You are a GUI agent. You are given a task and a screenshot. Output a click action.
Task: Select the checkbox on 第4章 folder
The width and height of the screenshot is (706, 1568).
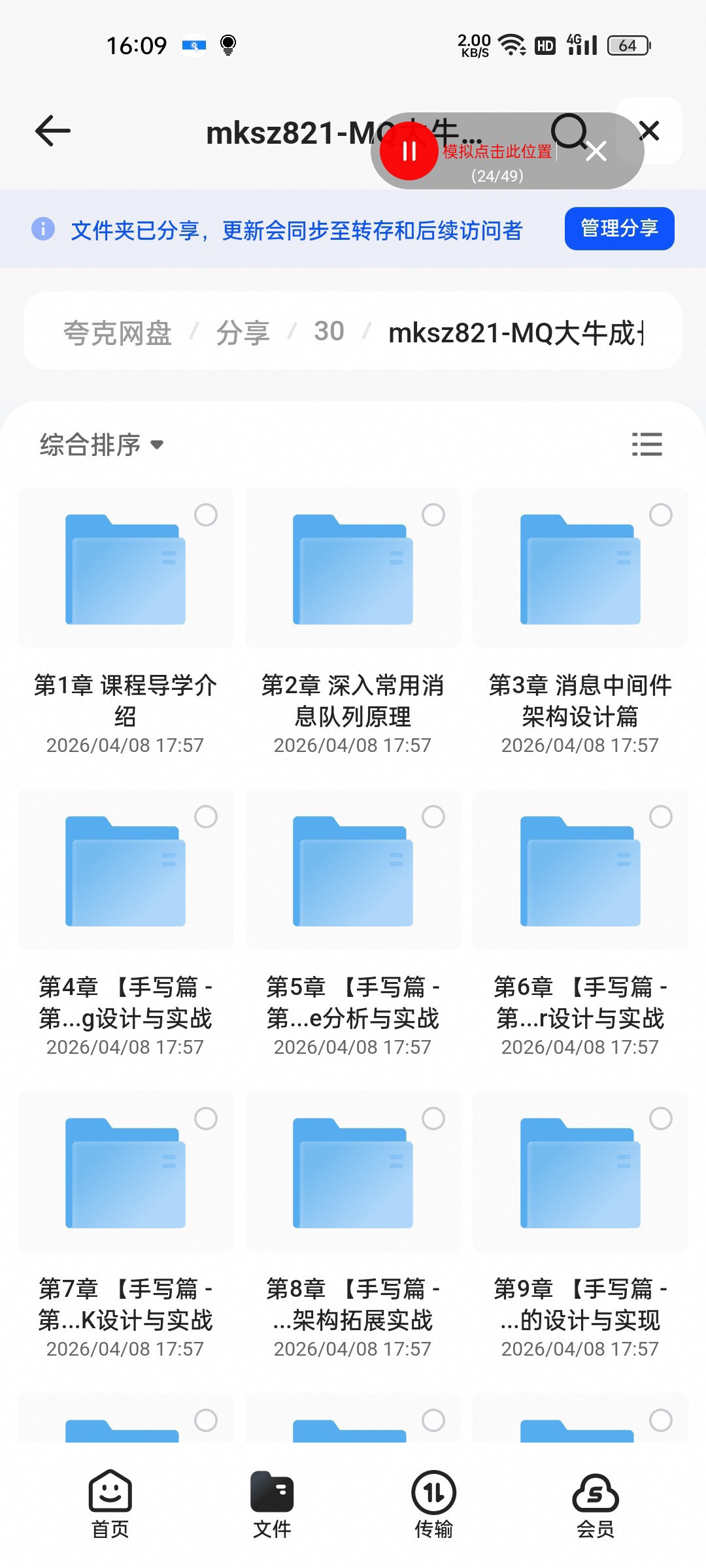(x=206, y=817)
